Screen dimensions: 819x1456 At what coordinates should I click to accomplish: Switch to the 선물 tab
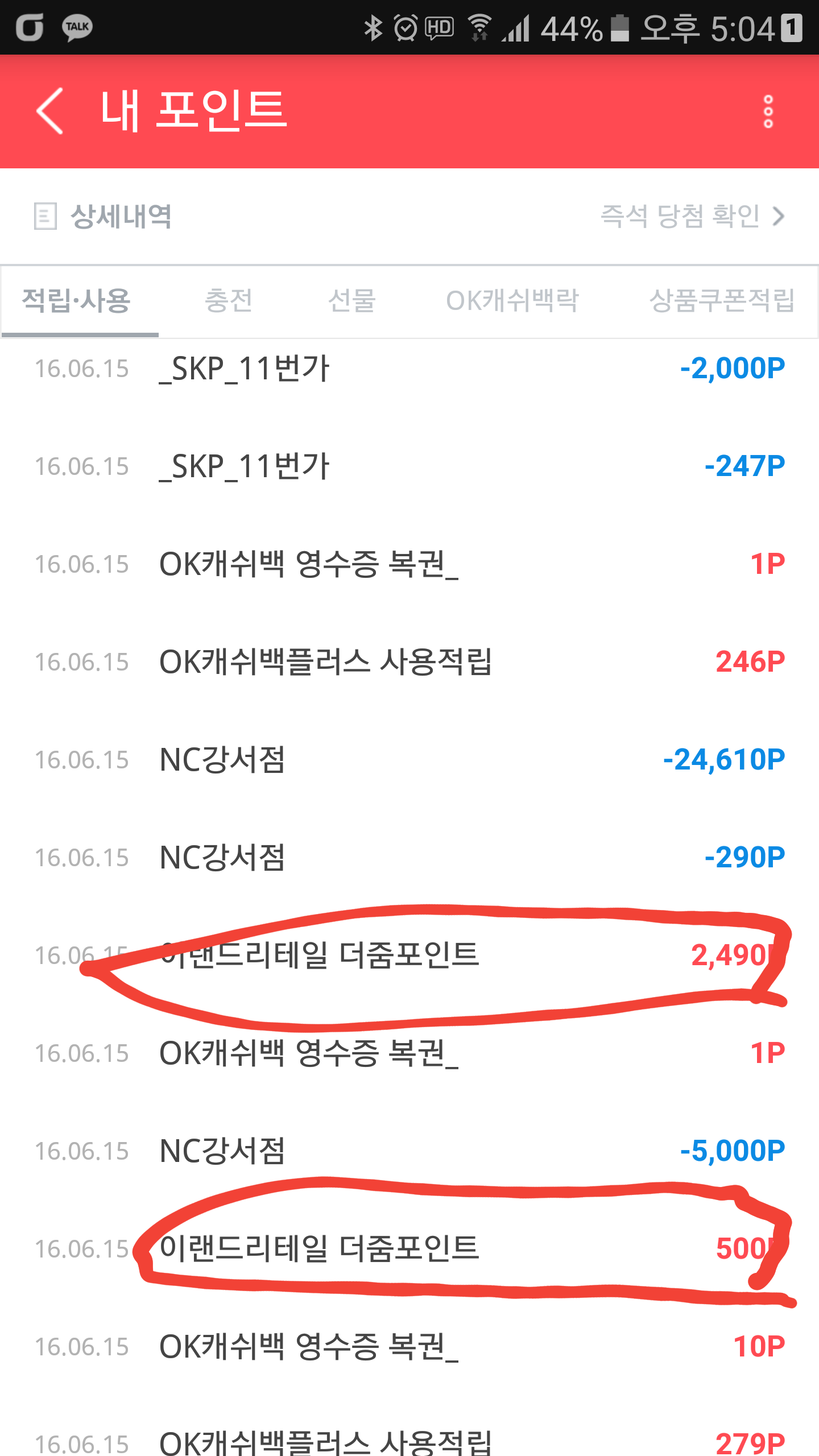point(352,301)
